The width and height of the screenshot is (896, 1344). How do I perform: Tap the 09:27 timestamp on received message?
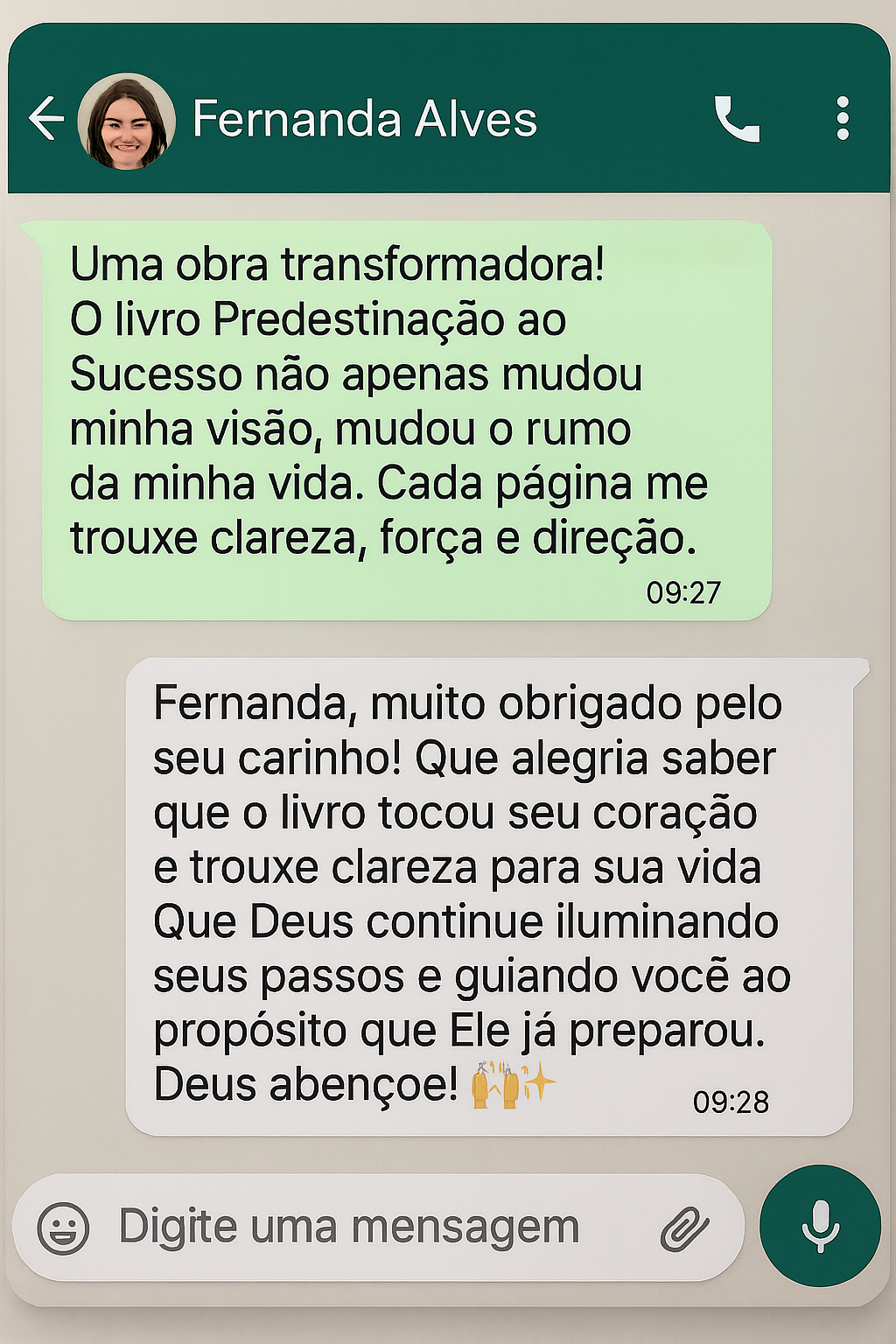tap(682, 591)
